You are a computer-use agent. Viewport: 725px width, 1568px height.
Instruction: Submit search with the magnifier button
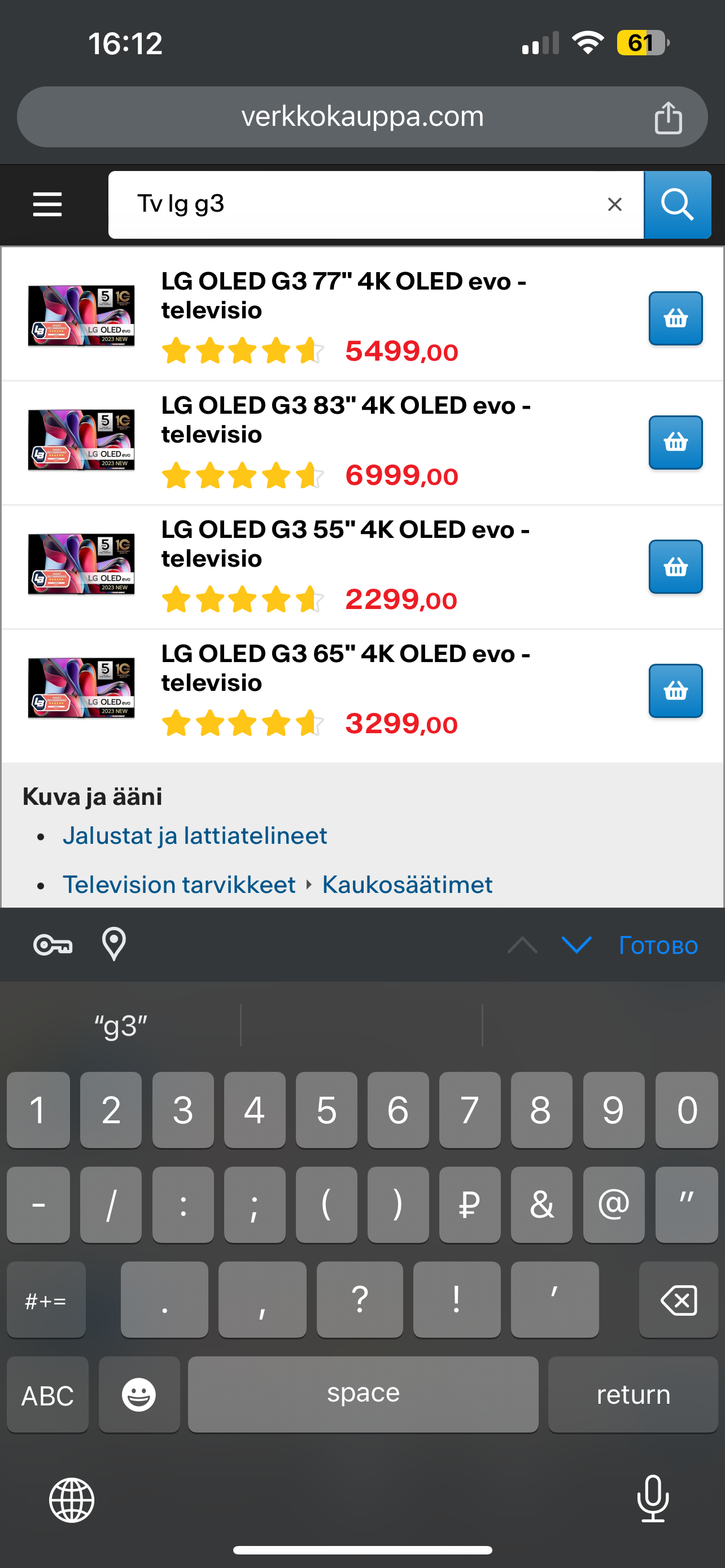(x=678, y=204)
